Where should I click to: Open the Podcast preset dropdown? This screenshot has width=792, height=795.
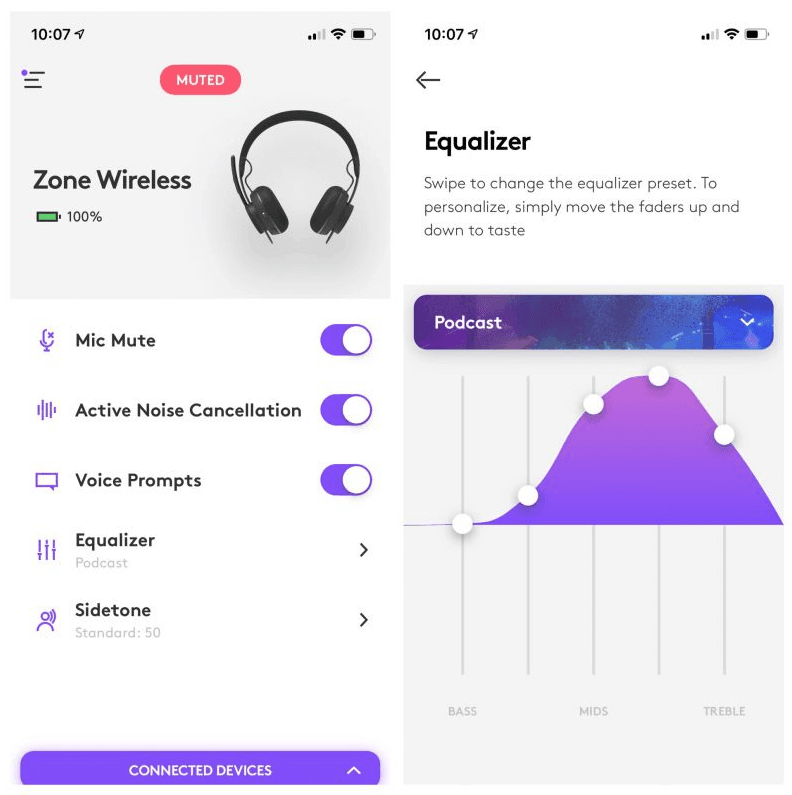pyautogui.click(x=593, y=322)
